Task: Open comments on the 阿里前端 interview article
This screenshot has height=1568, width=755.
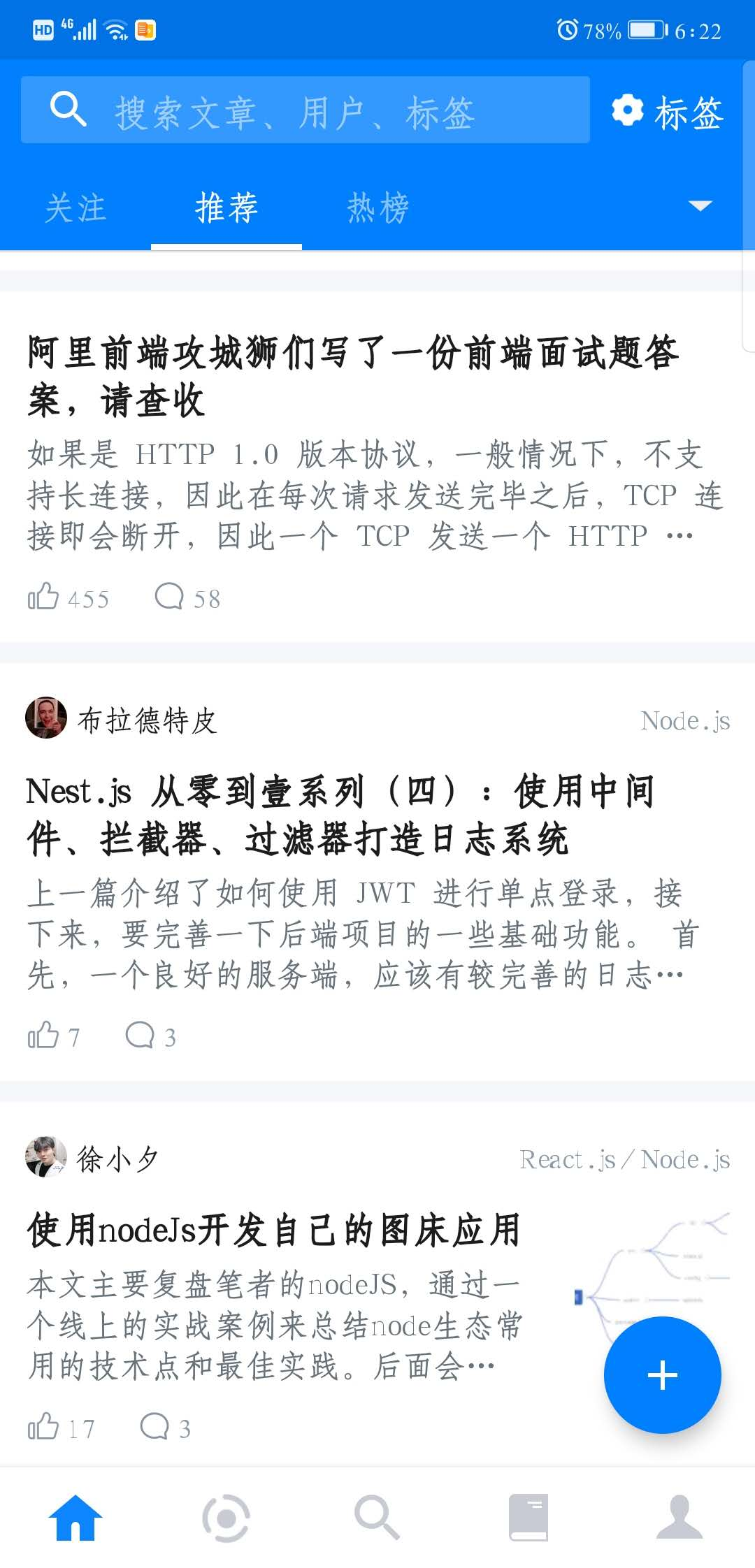Action: (170, 597)
